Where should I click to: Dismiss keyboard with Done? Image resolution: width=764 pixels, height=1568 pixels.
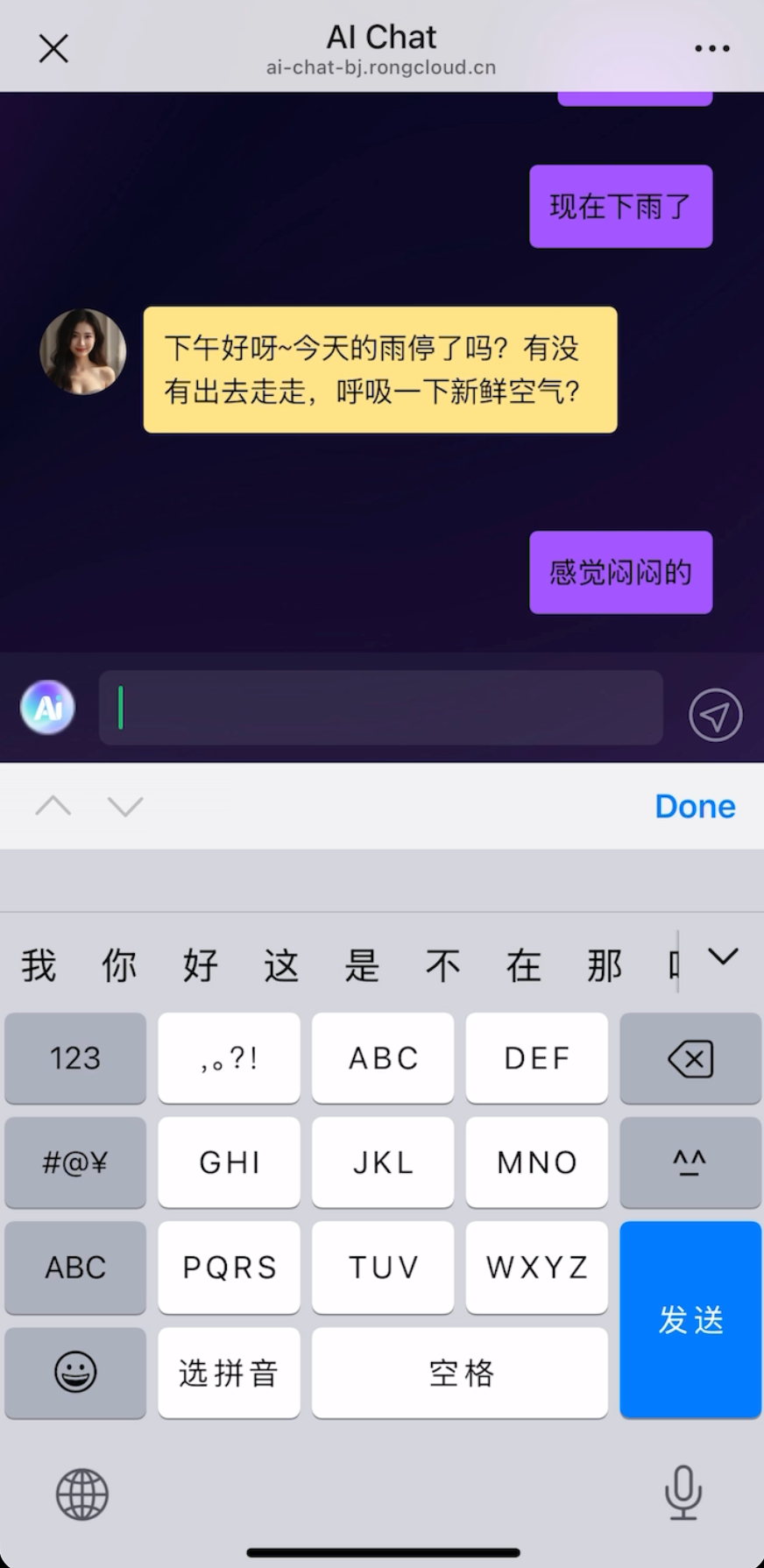695,806
